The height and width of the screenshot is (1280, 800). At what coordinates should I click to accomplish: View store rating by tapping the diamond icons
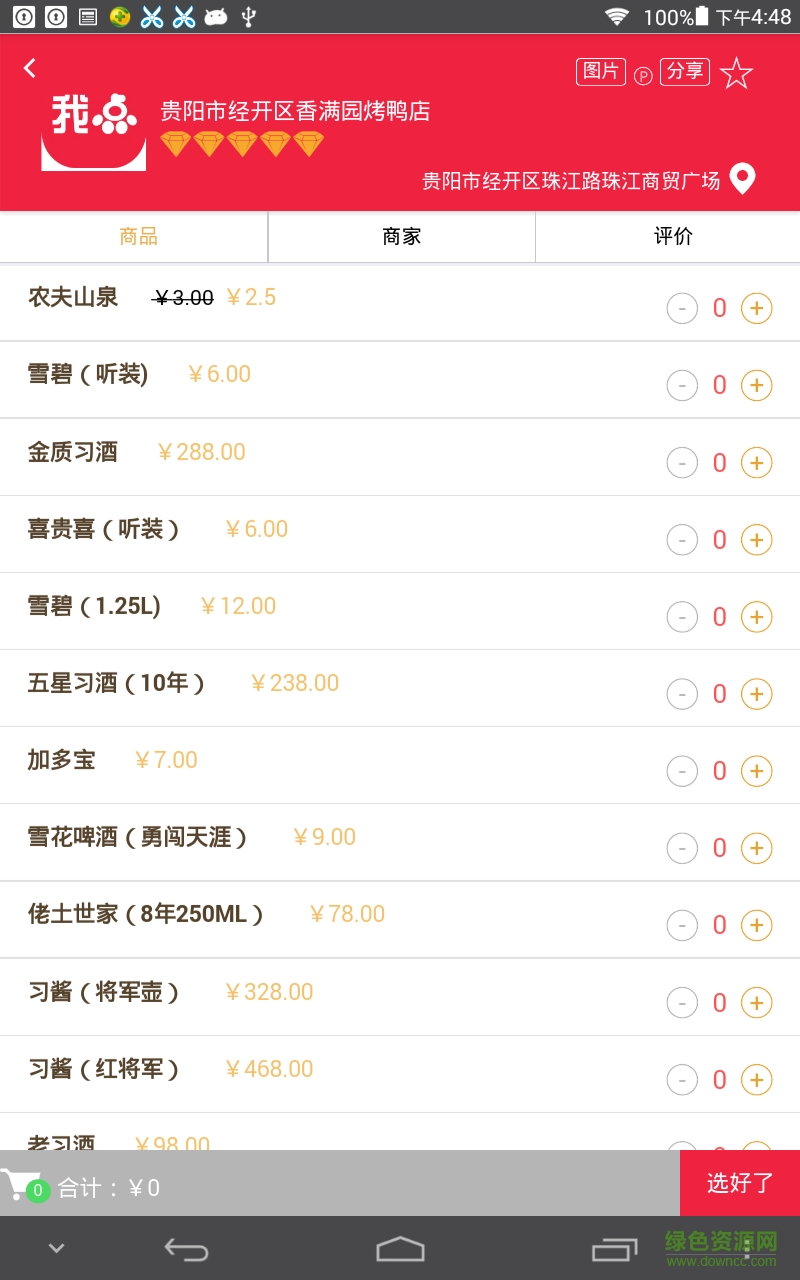click(x=240, y=144)
